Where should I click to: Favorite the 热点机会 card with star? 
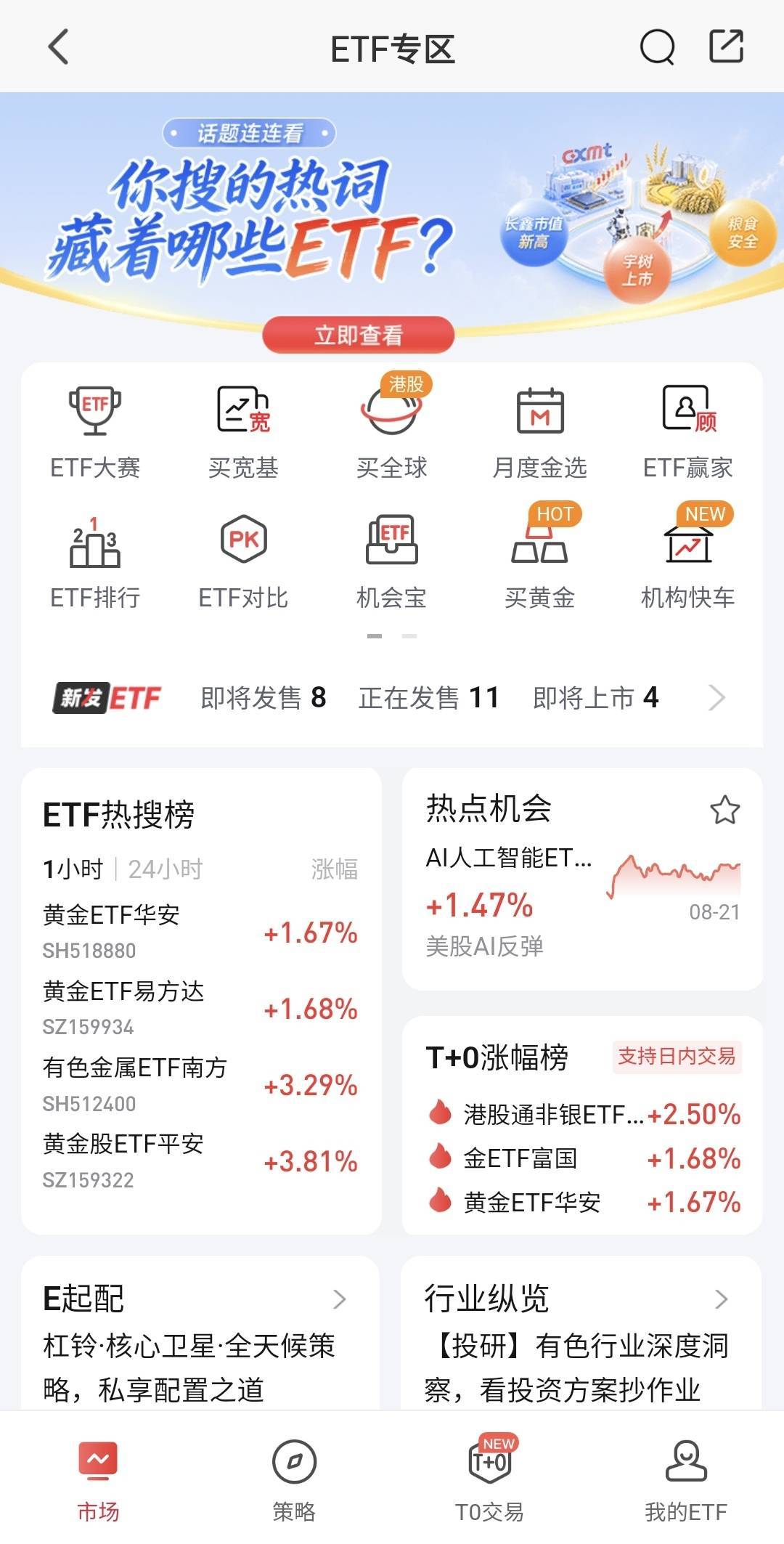pyautogui.click(x=724, y=810)
